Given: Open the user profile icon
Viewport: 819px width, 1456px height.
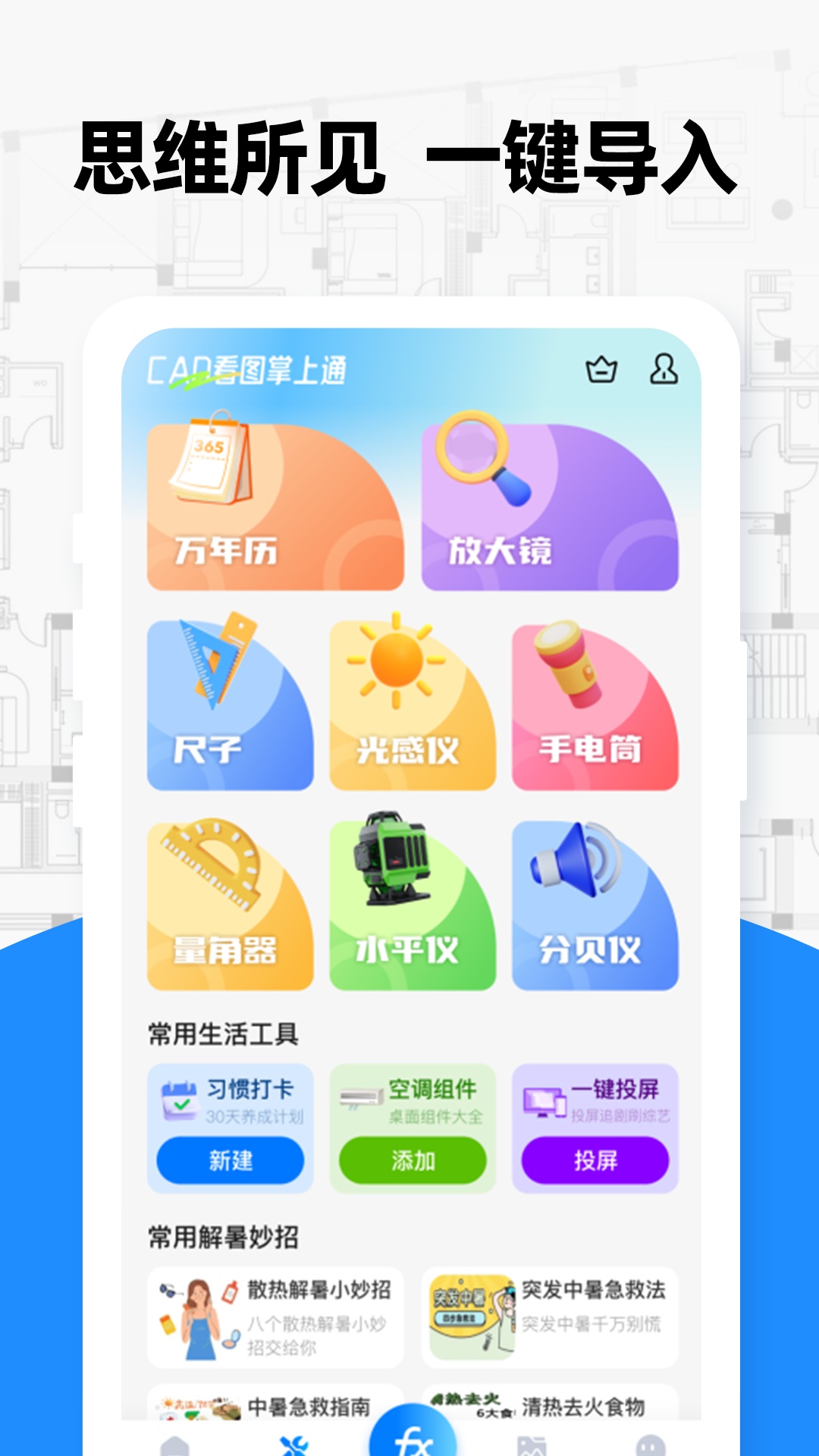Looking at the screenshot, I should point(665,369).
